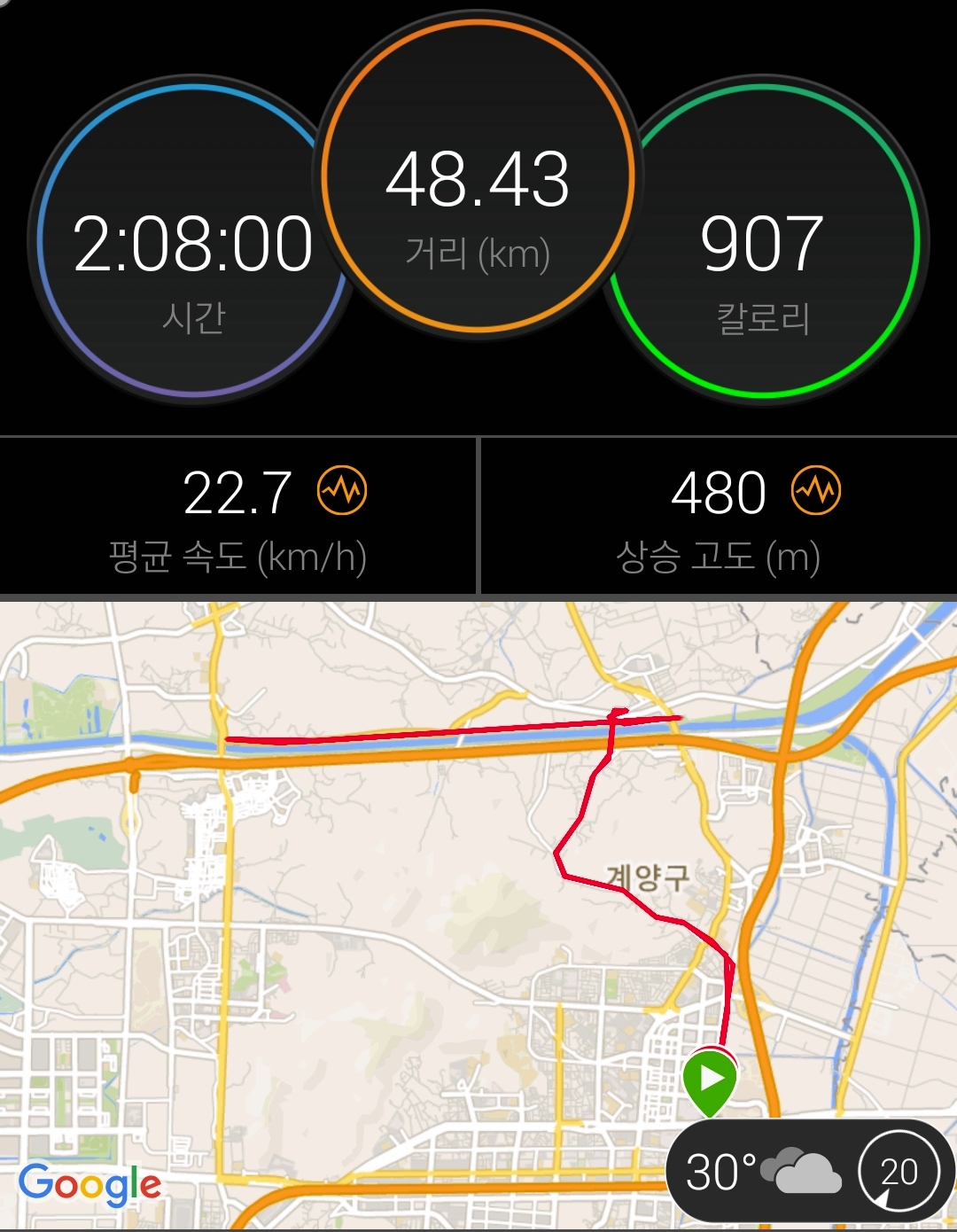This screenshot has height=1232, width=957.
Task: Open the average speed chart icon beside 22.7
Action: pyautogui.click(x=342, y=490)
